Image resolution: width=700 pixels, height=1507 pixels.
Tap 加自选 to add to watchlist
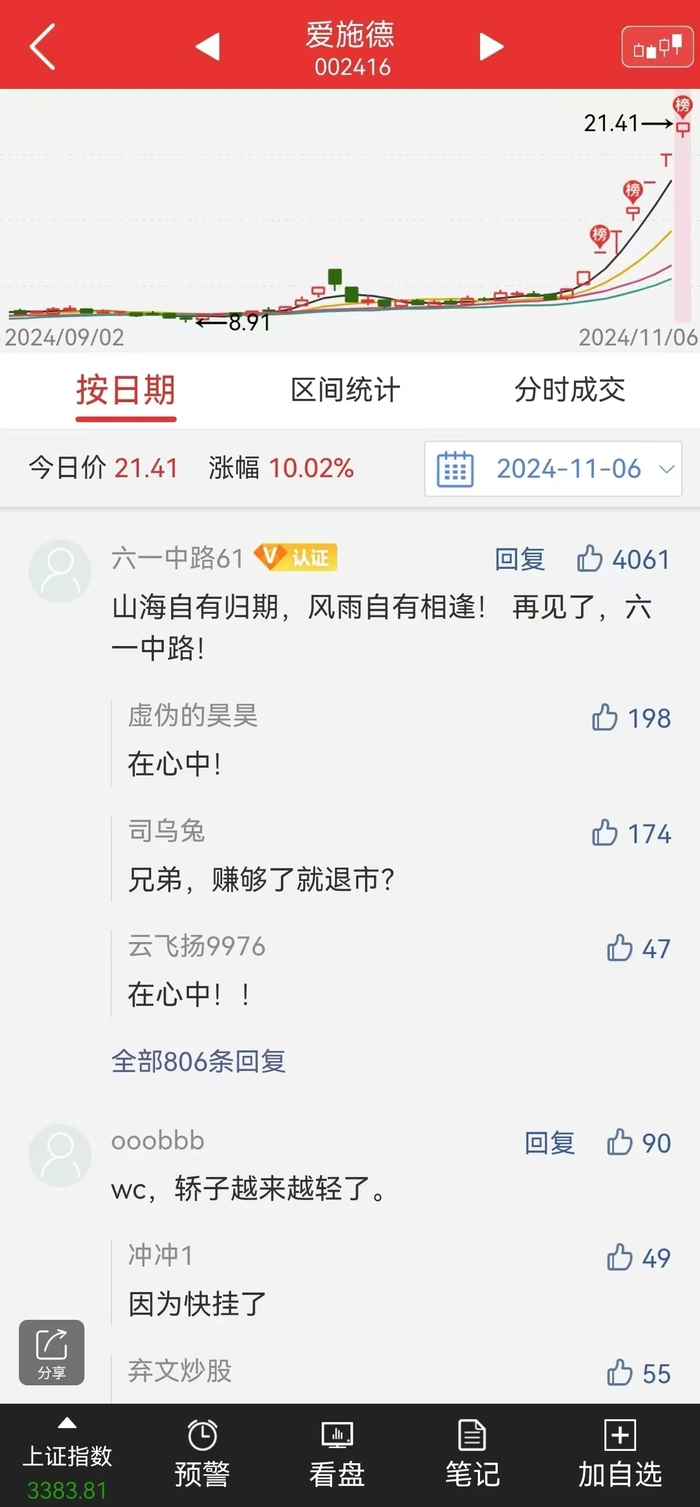(620, 1455)
